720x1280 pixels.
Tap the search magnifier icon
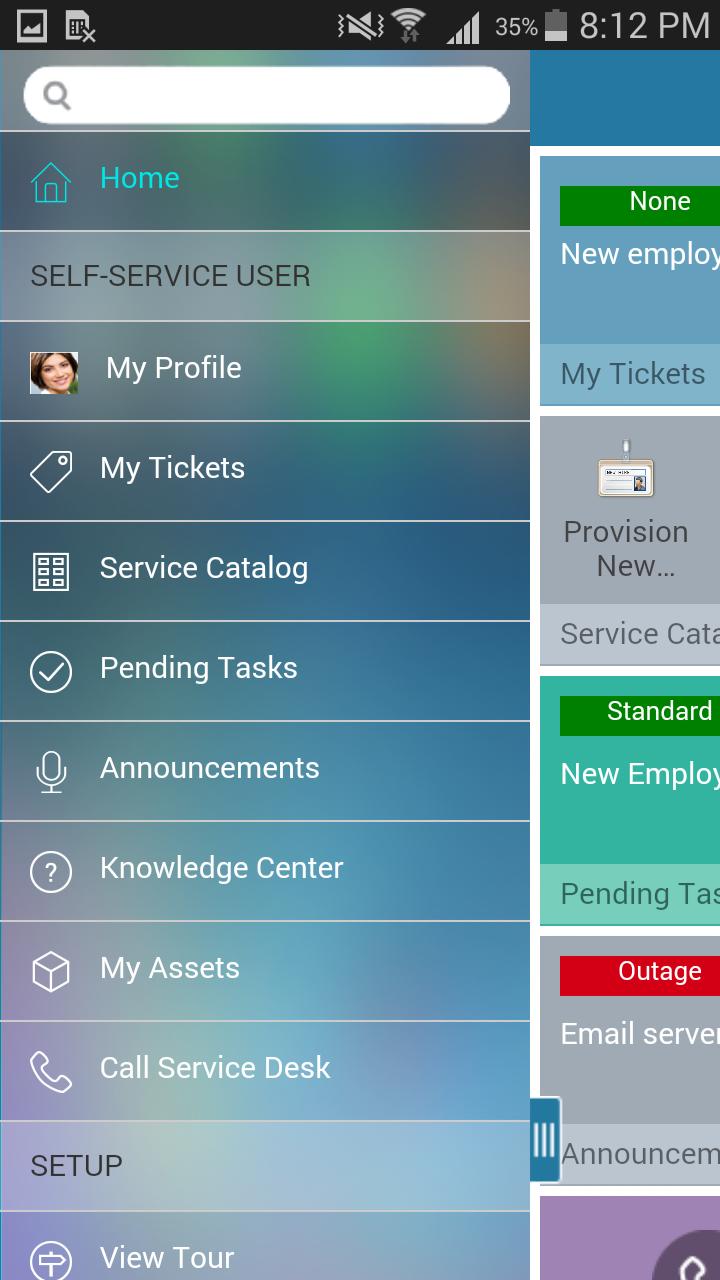click(56, 95)
